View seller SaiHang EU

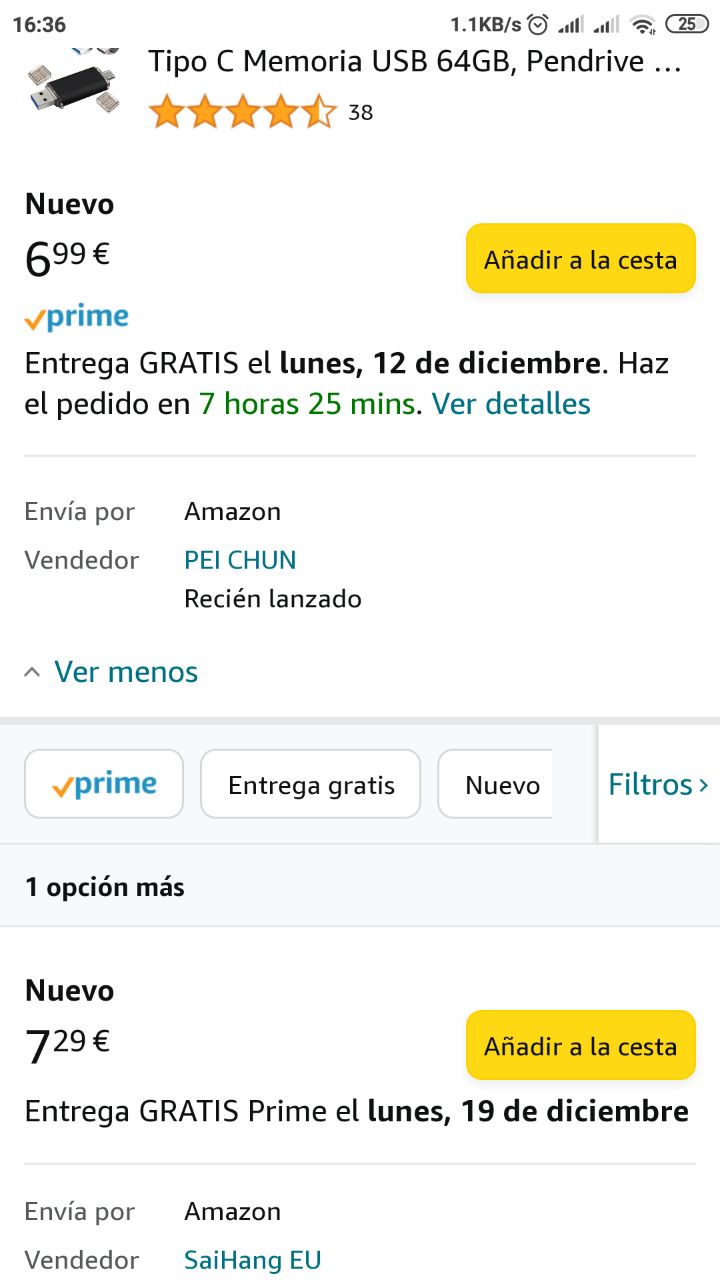tap(252, 1260)
